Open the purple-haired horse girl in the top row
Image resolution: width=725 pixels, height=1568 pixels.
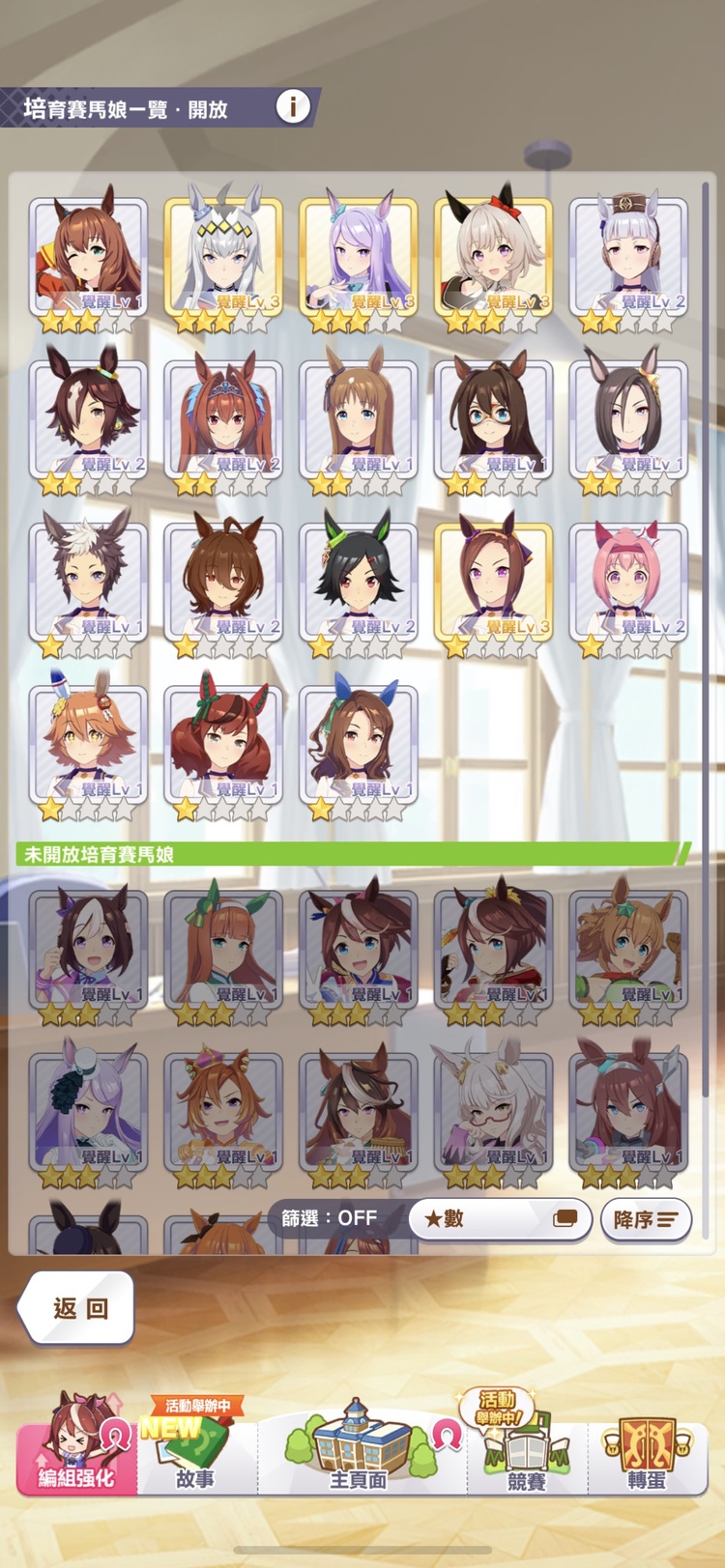pos(359,256)
